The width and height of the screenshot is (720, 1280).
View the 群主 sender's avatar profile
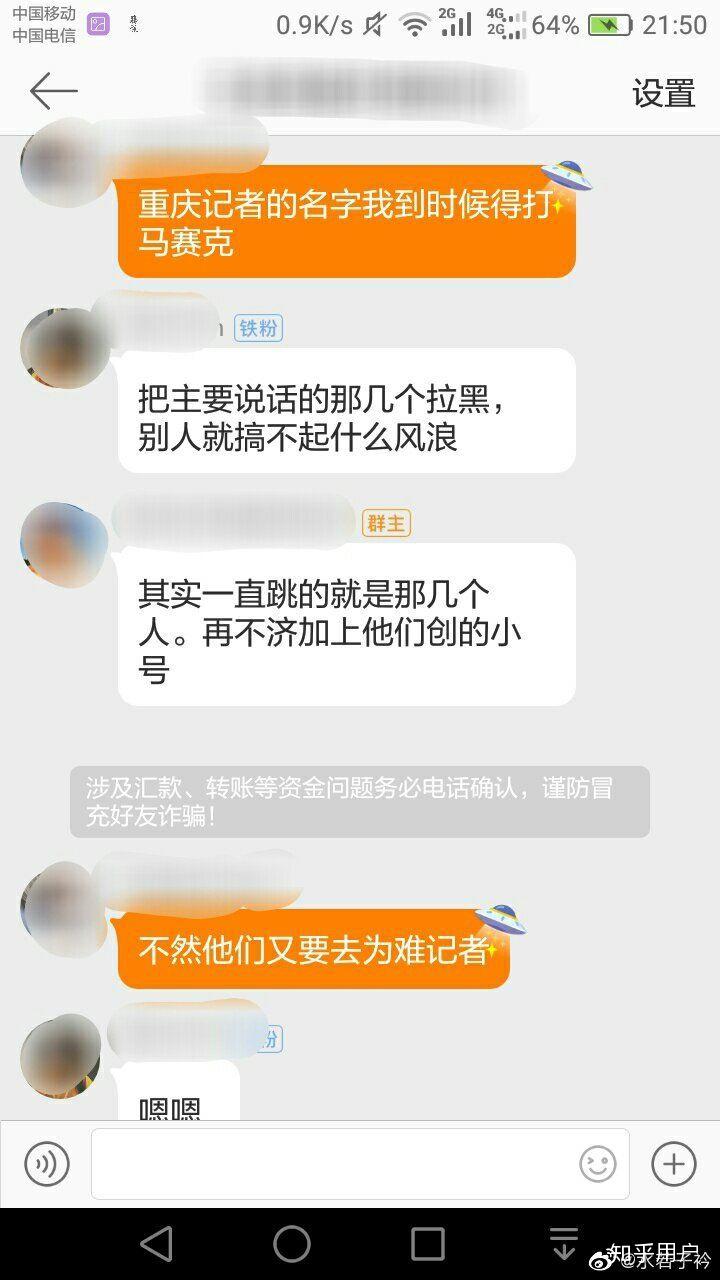[64, 544]
